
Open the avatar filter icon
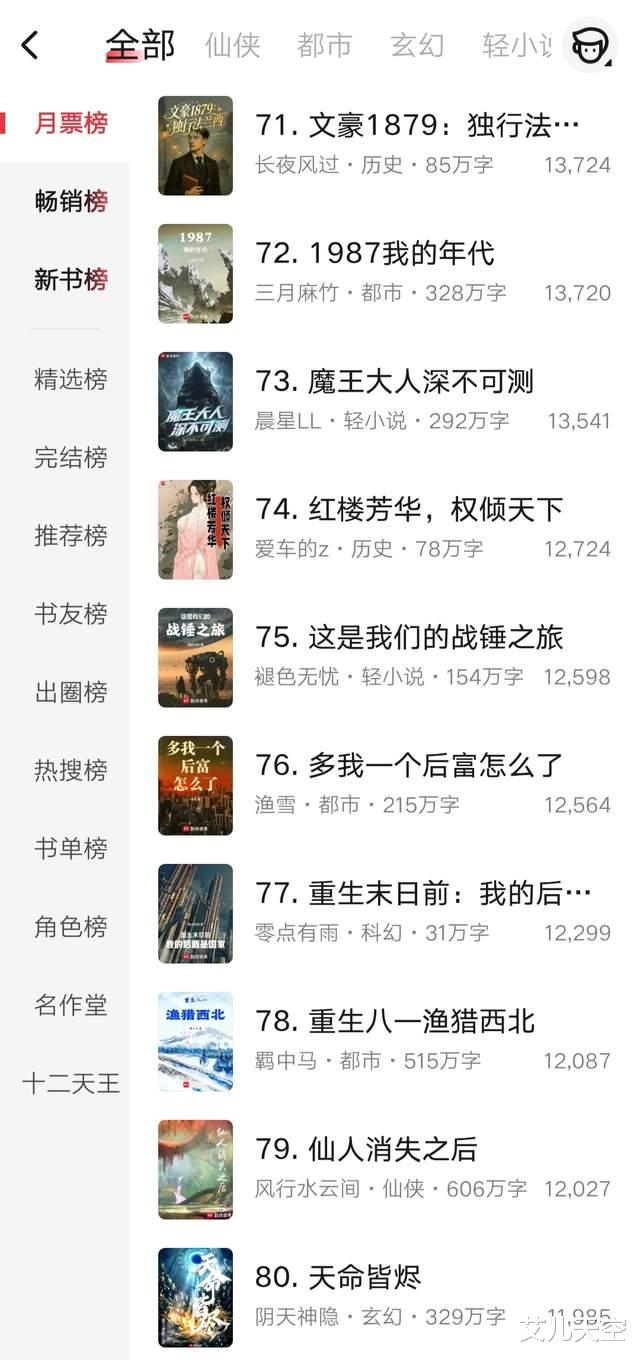589,45
